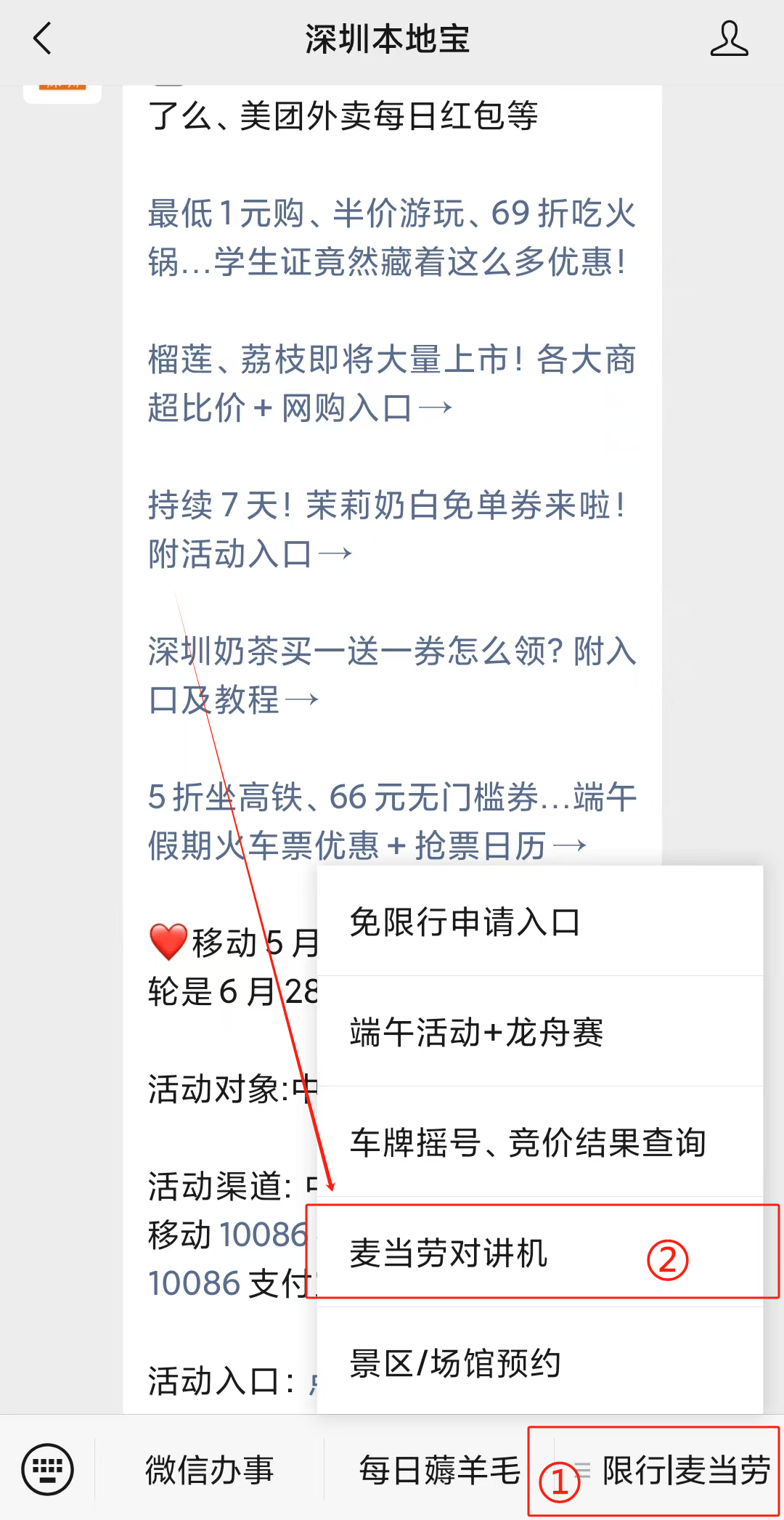Viewport: 784px width, 1520px height.
Task: Open the account profile icon
Action: coord(728,38)
